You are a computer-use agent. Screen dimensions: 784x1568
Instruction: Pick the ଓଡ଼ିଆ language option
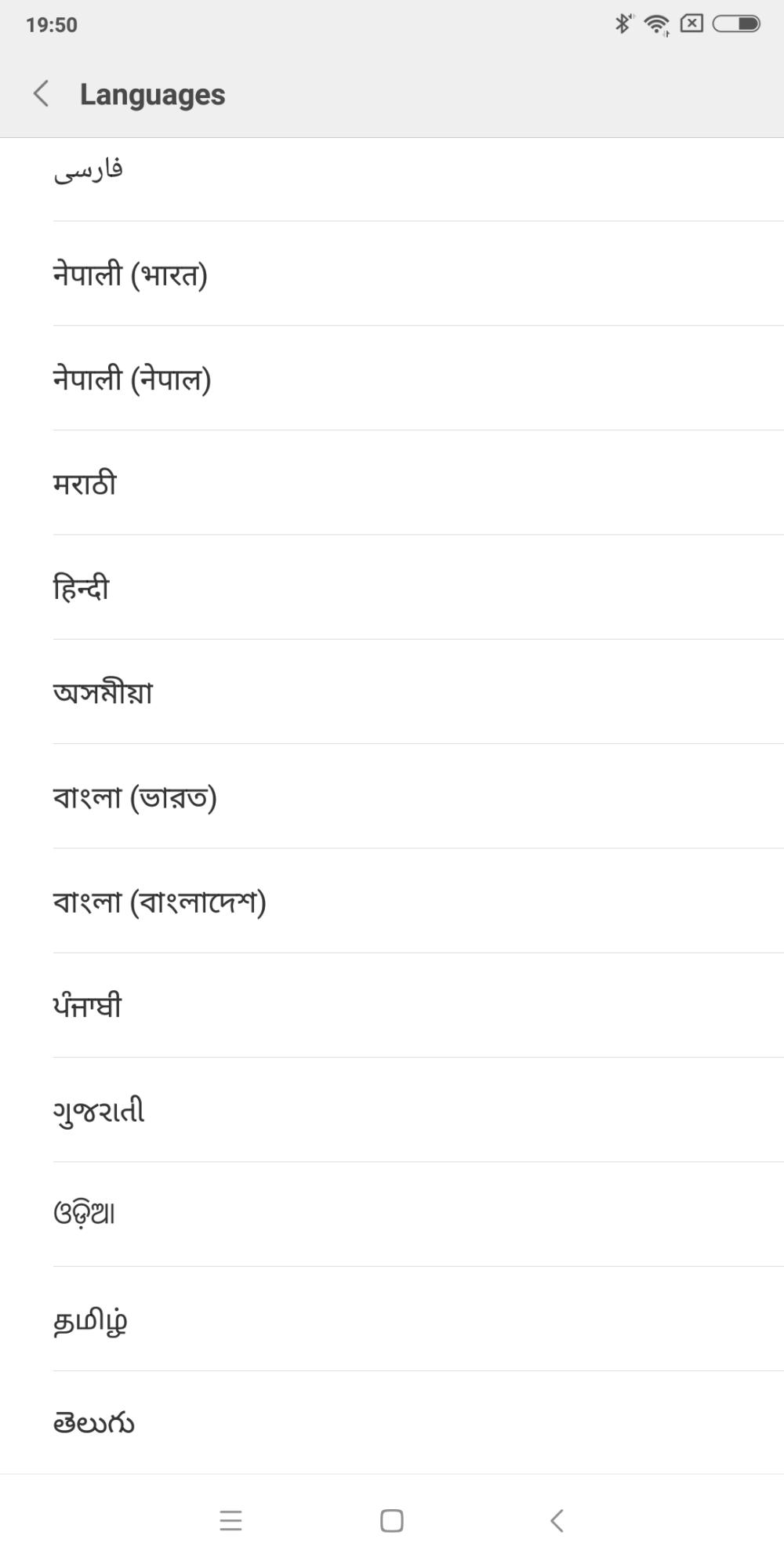click(x=392, y=1214)
